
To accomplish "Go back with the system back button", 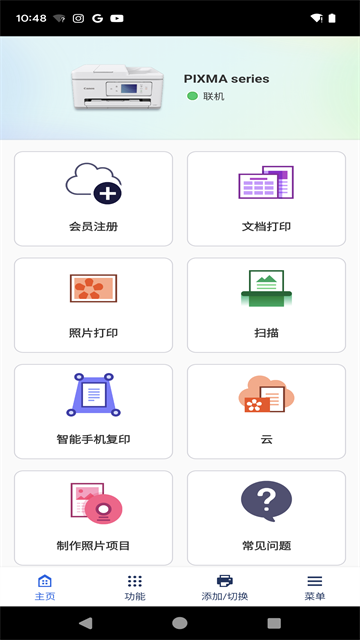I will pyautogui.click(x=85, y=623).
